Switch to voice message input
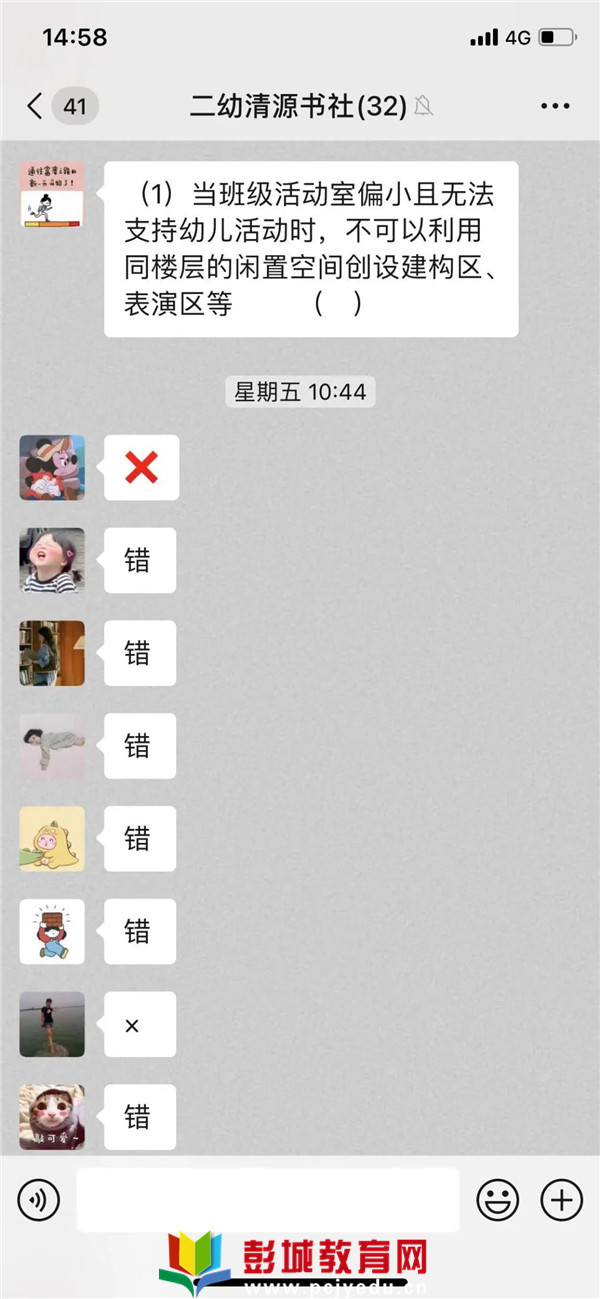Viewport: 600px width, 1299px height. (x=39, y=1199)
